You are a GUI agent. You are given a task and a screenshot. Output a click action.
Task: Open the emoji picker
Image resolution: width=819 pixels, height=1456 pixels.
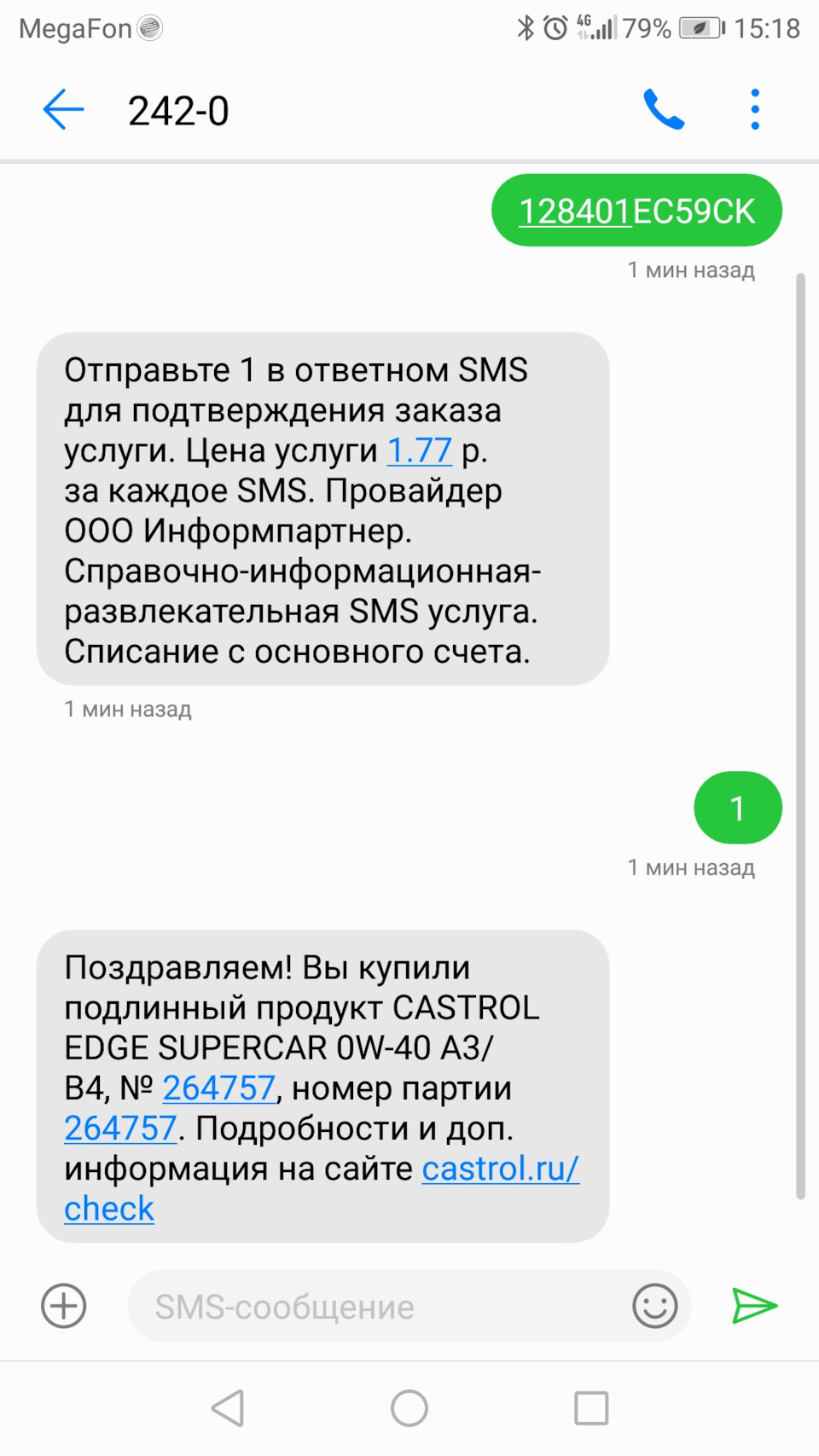[x=654, y=1306]
